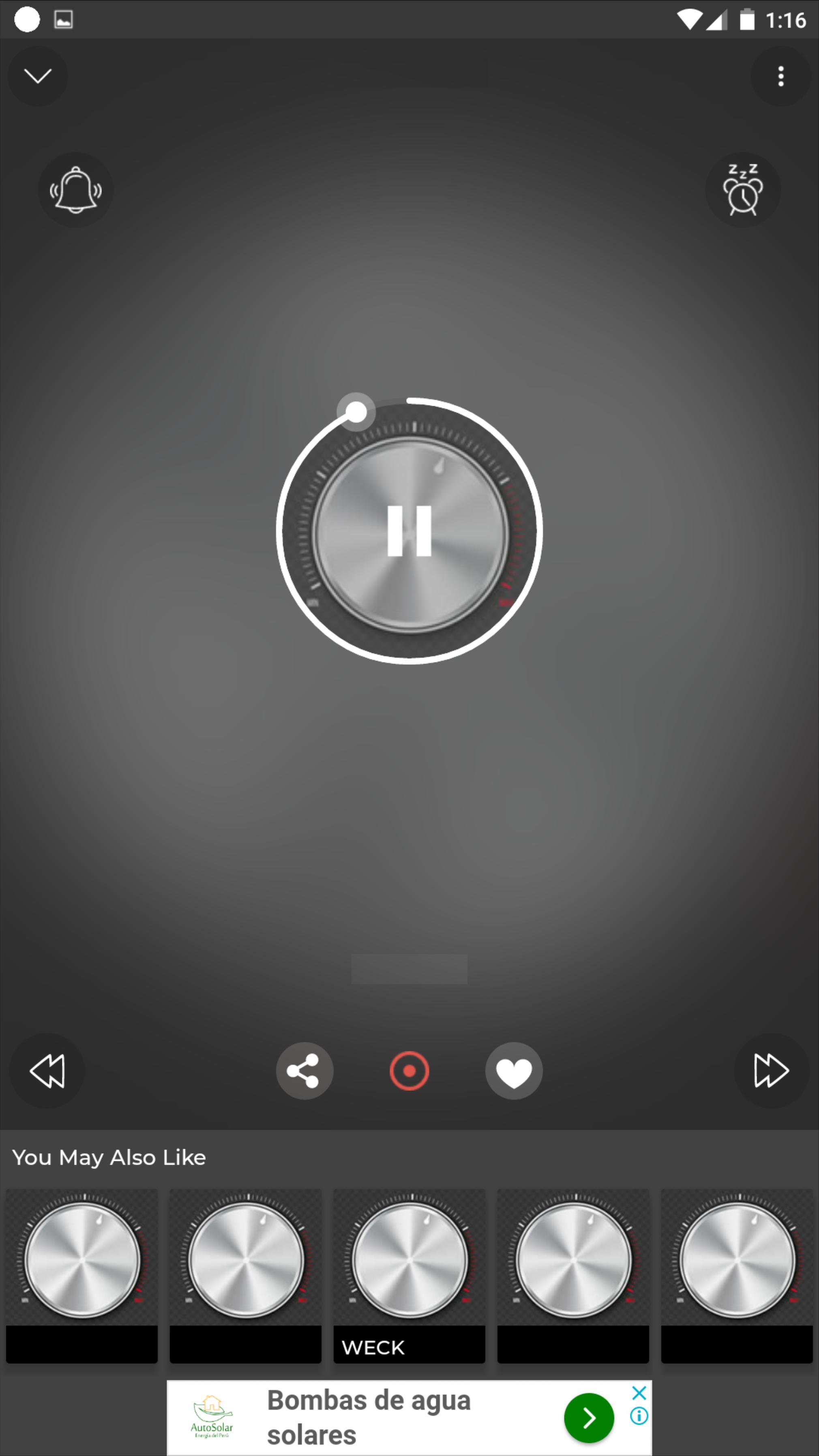This screenshot has height=1456, width=819.
Task: Skip to the previous station
Action: [x=47, y=1071]
